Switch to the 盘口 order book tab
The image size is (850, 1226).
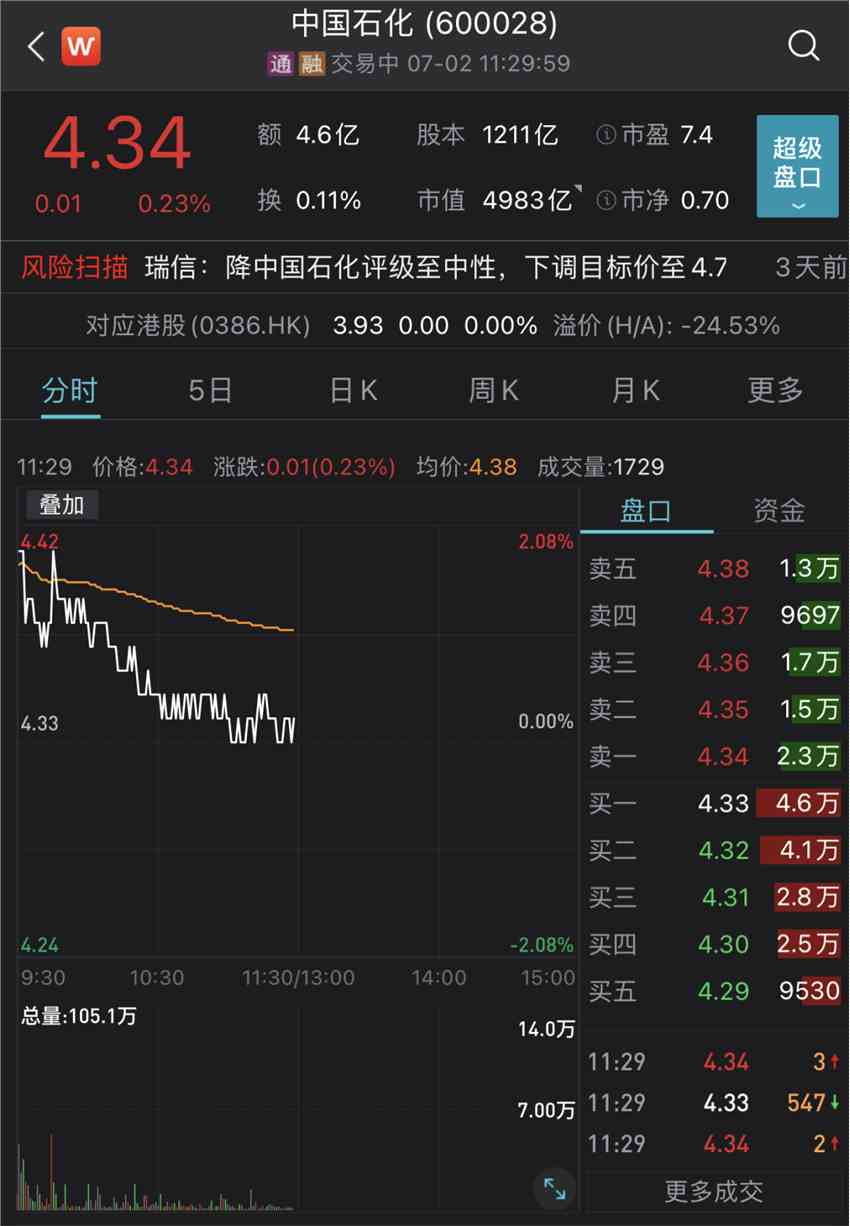click(x=646, y=511)
